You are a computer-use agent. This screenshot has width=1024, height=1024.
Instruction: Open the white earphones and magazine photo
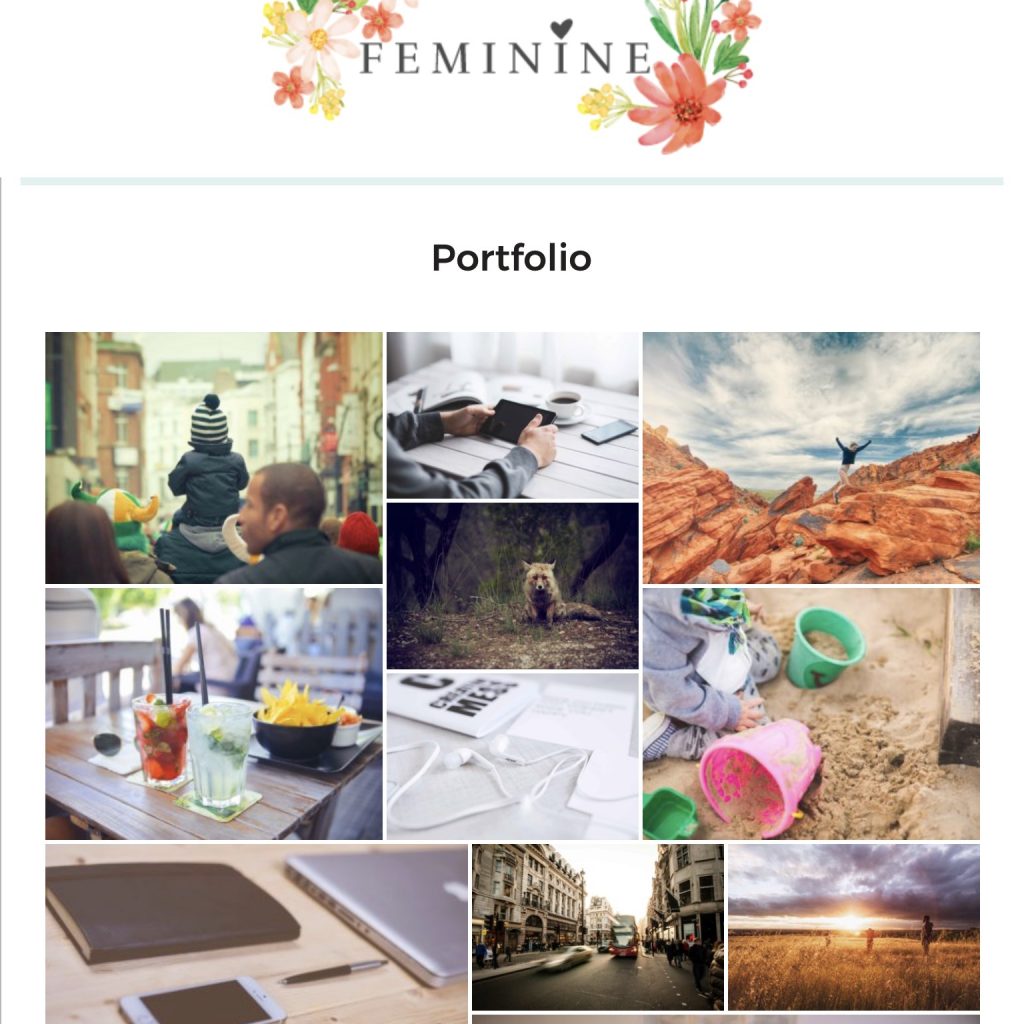tap(512, 756)
